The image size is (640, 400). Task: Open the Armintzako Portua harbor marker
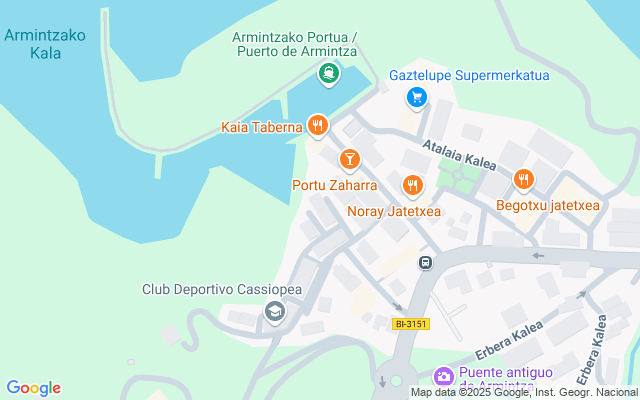328,73
